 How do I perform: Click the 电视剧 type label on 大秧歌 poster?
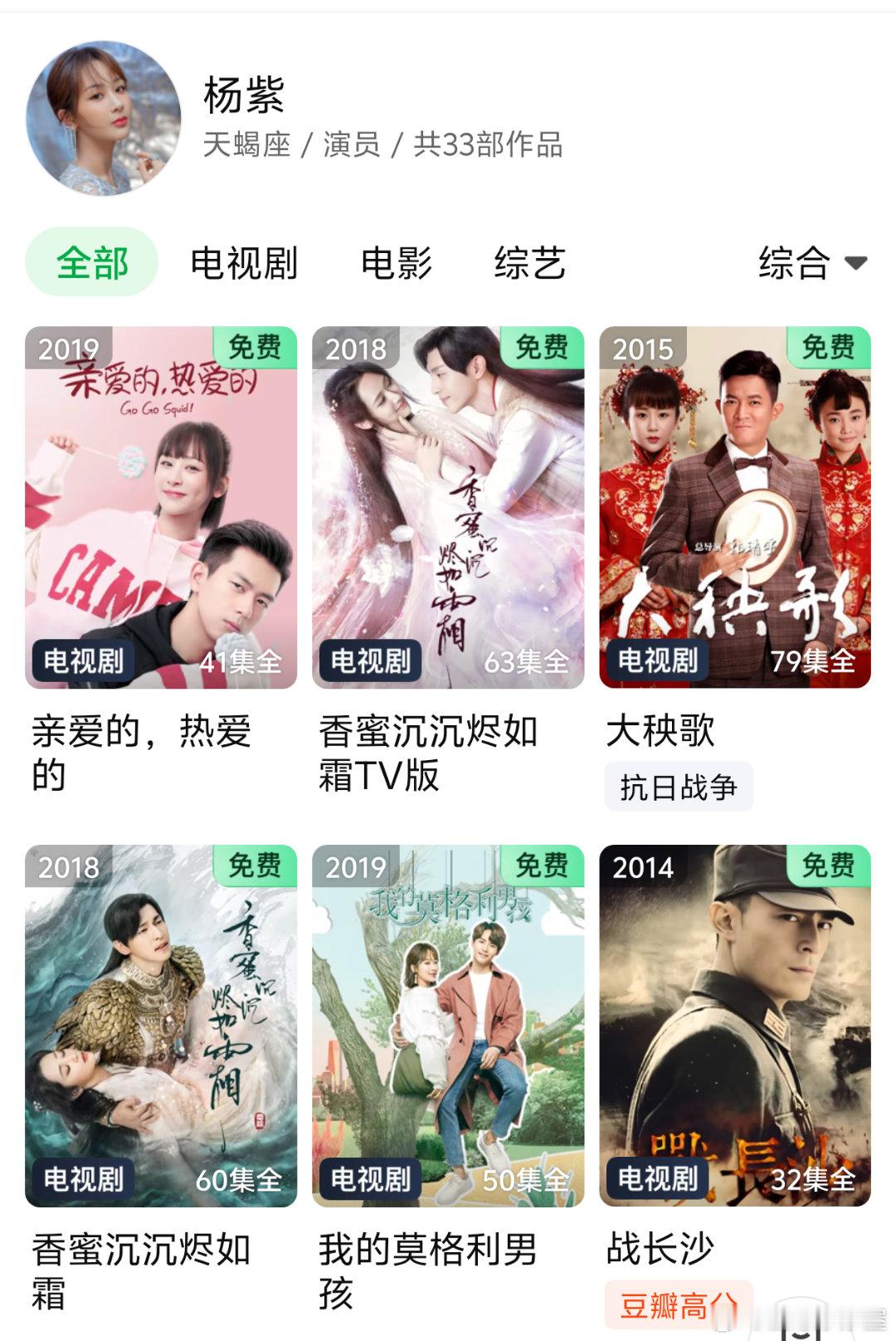655,662
